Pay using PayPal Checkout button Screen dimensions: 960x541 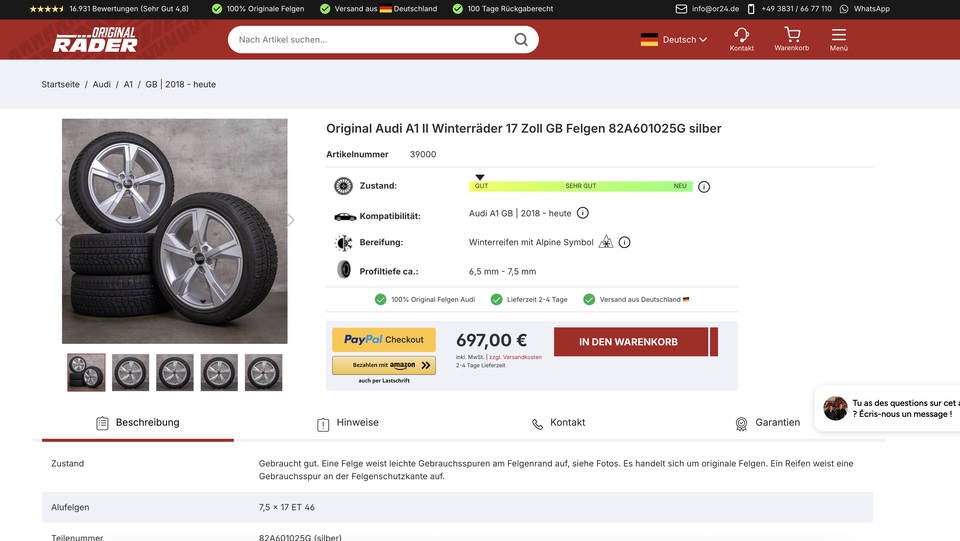(384, 340)
